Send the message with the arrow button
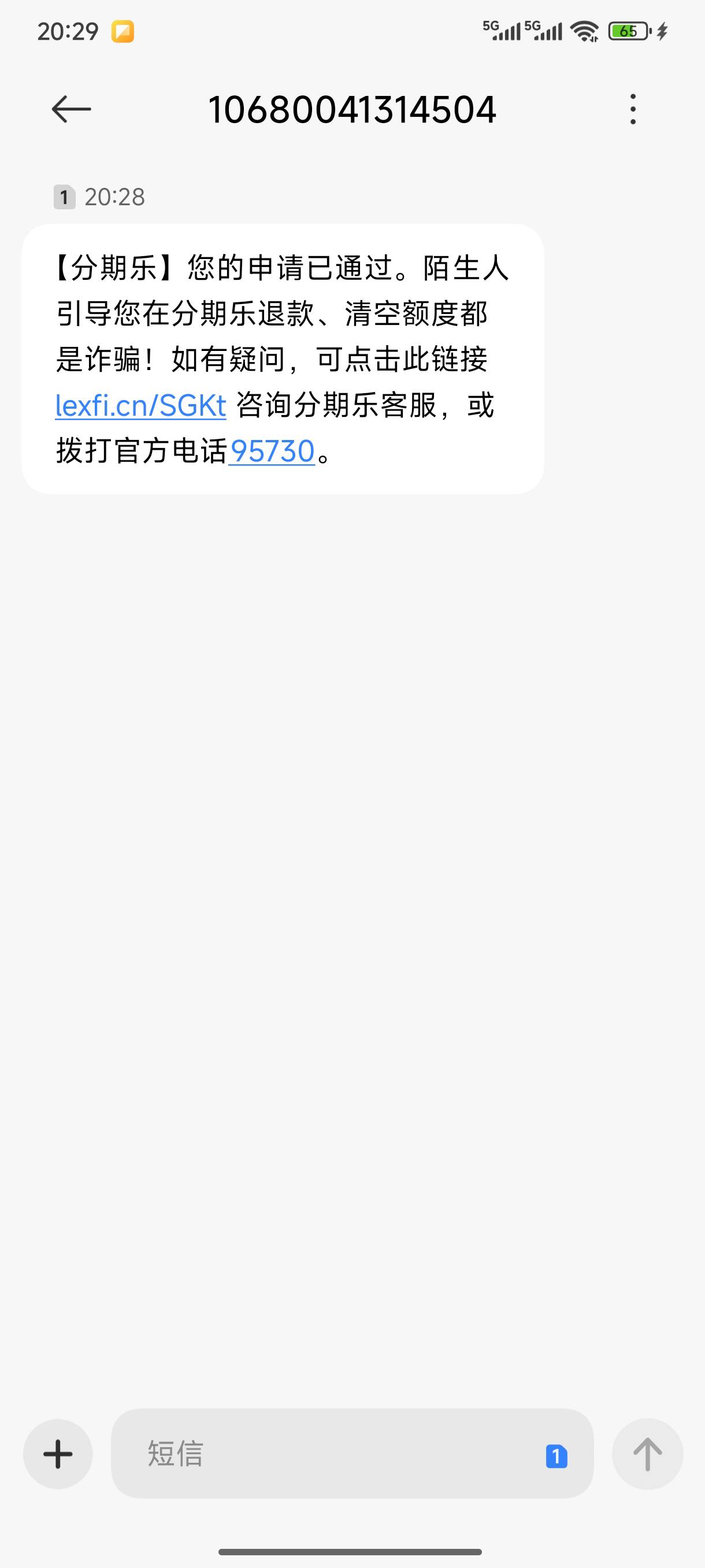 coord(647,1454)
